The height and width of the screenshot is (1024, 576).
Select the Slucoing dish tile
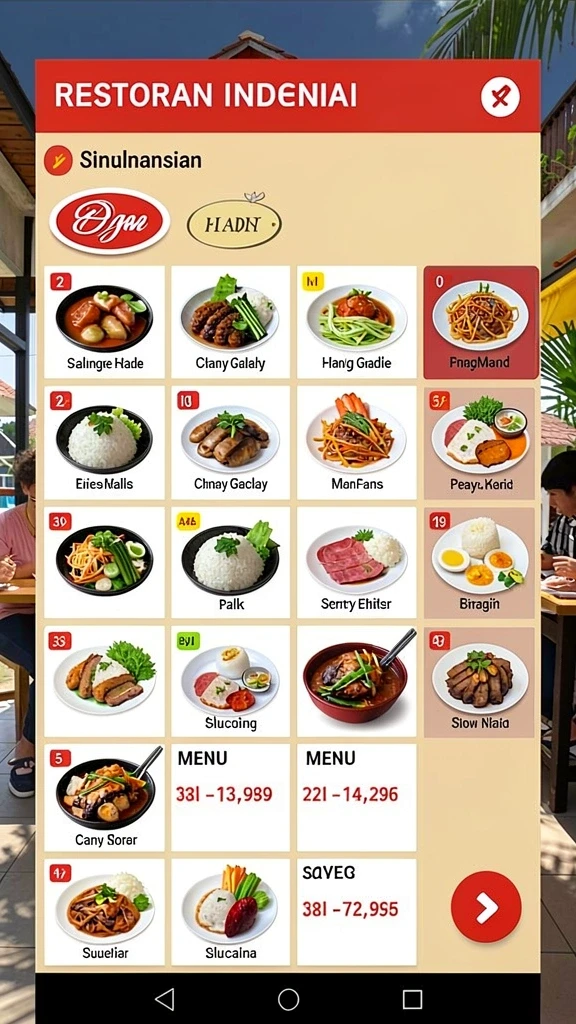pos(231,682)
